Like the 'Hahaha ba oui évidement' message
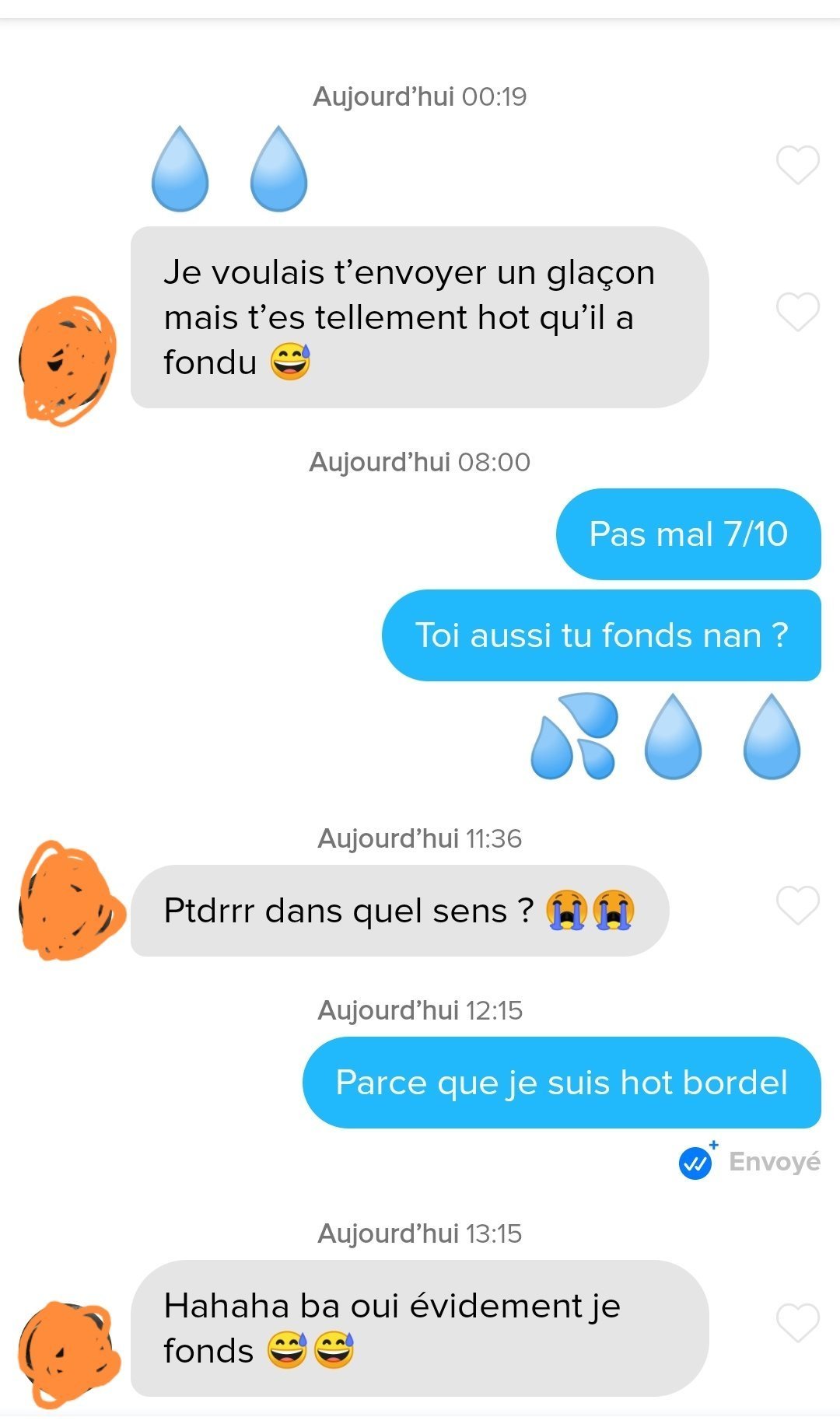The width and height of the screenshot is (840, 1424). click(x=798, y=1323)
